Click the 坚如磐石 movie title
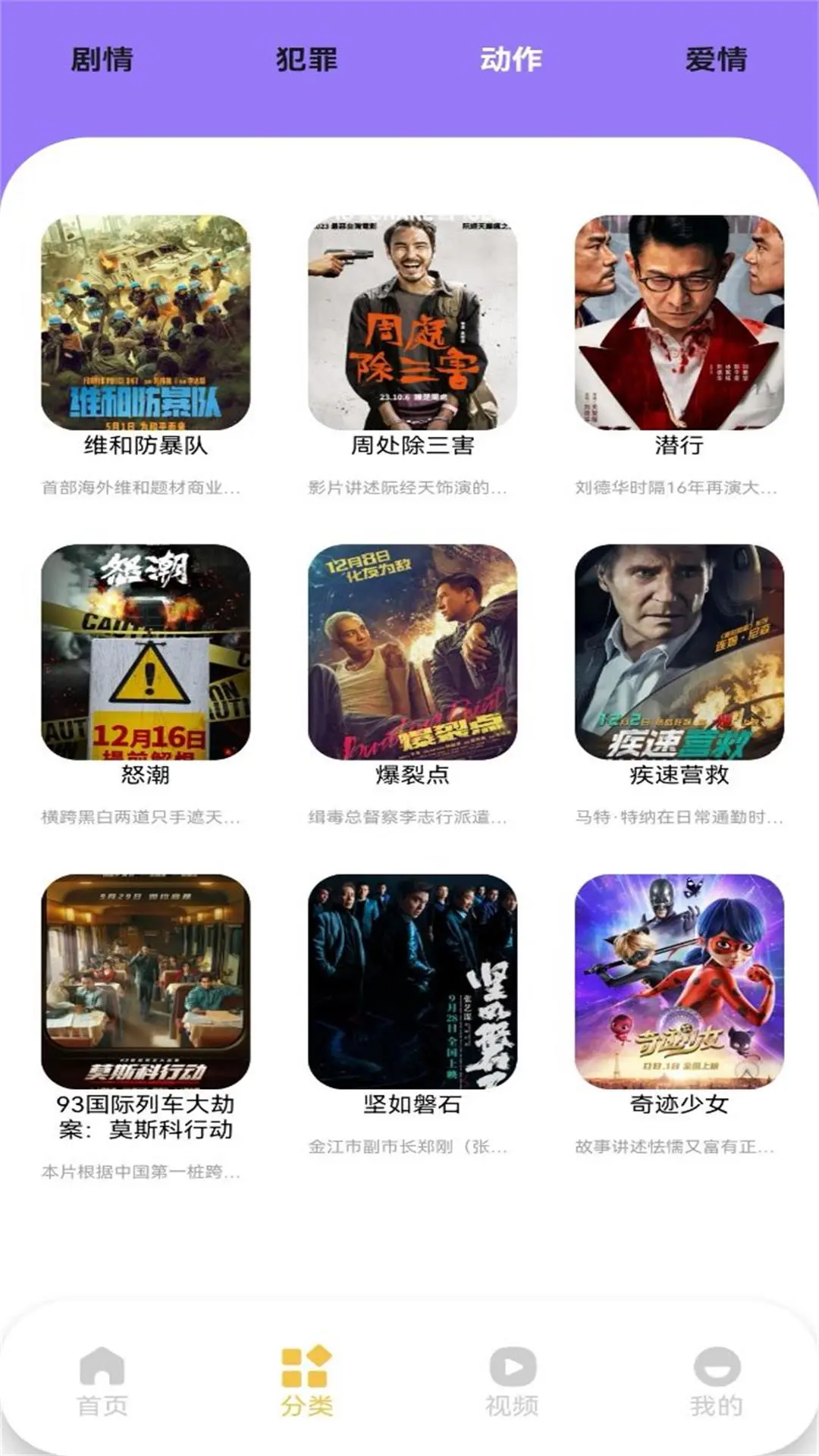The width and height of the screenshot is (819, 1456). [x=409, y=1107]
